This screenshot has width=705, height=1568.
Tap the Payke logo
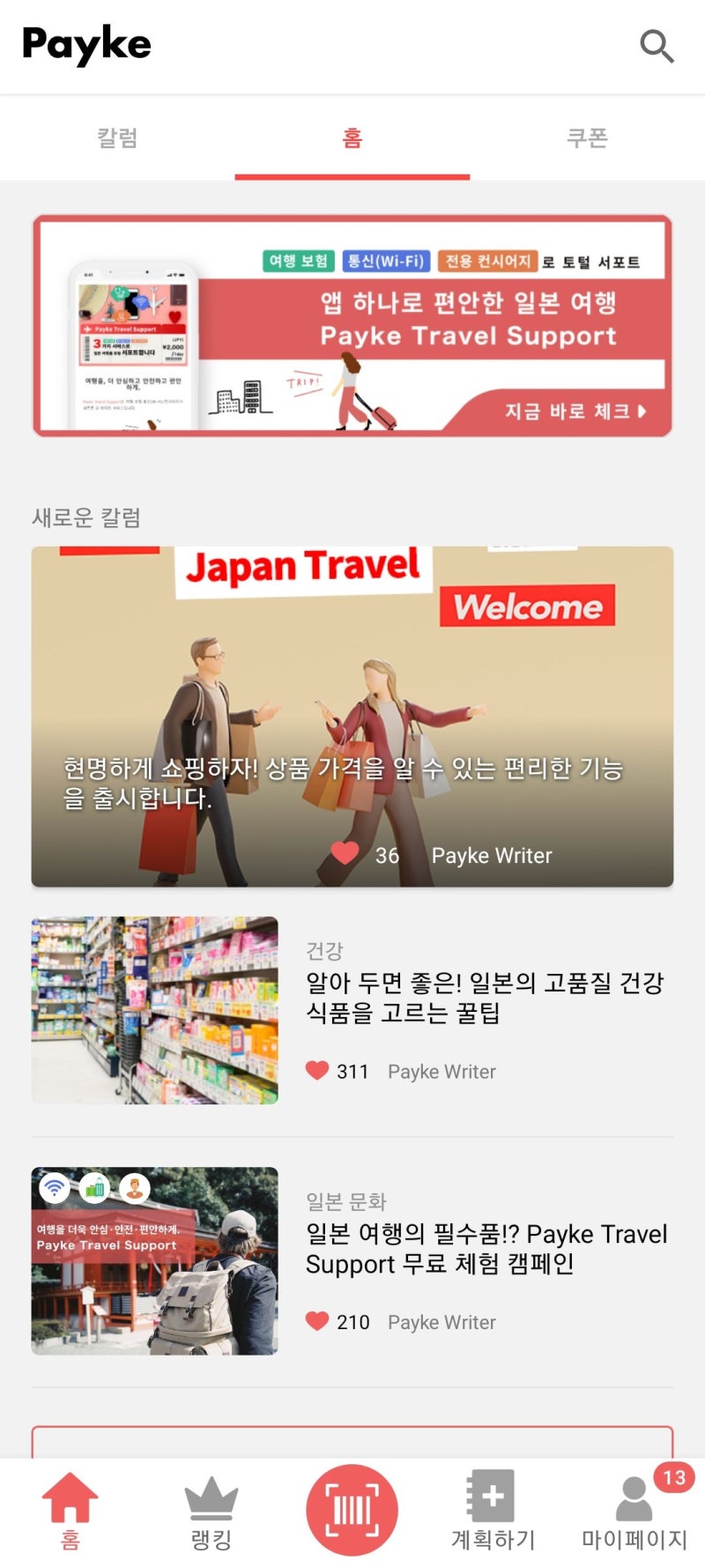click(x=85, y=44)
